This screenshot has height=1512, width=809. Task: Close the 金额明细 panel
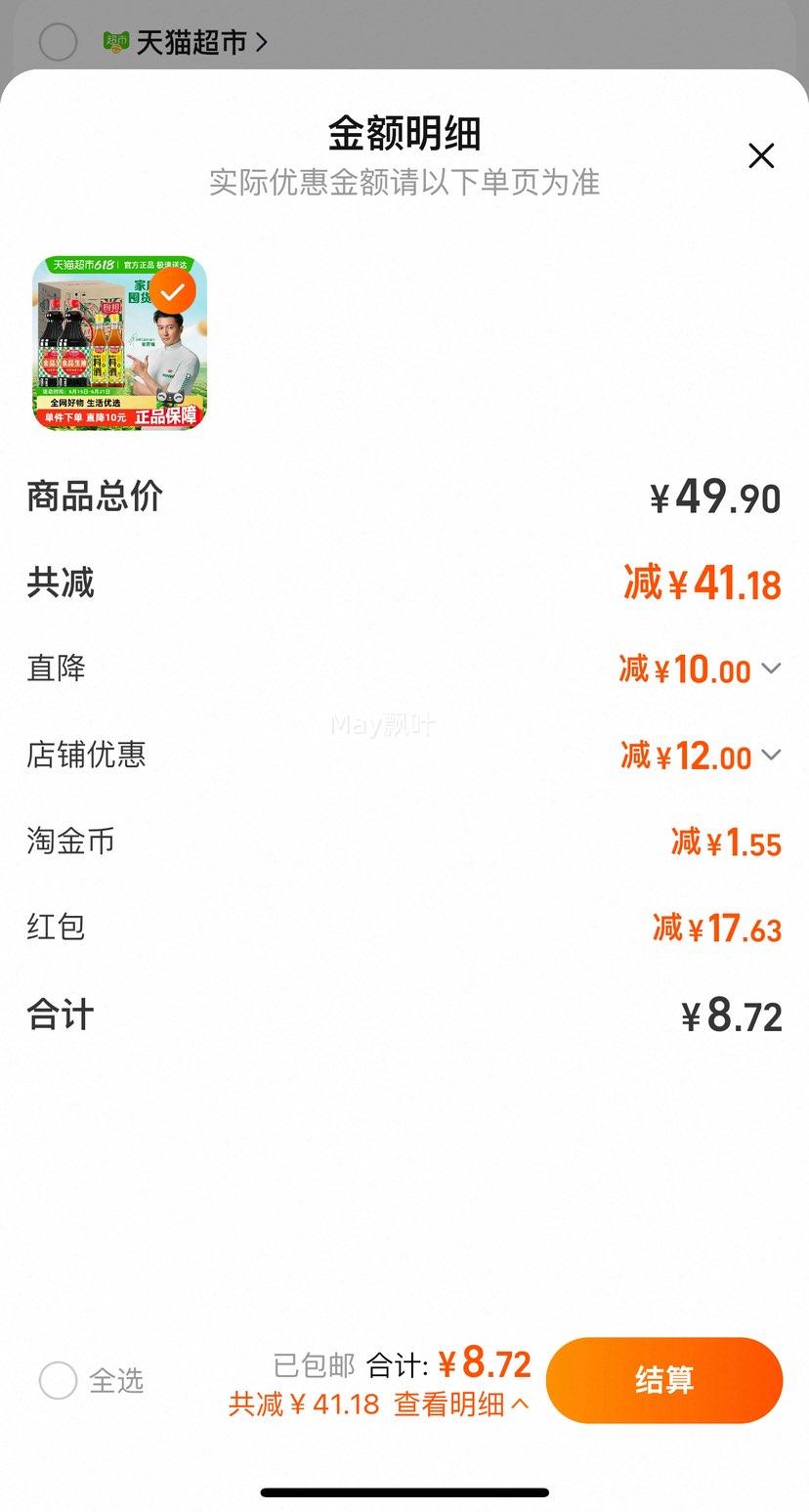[x=761, y=155]
